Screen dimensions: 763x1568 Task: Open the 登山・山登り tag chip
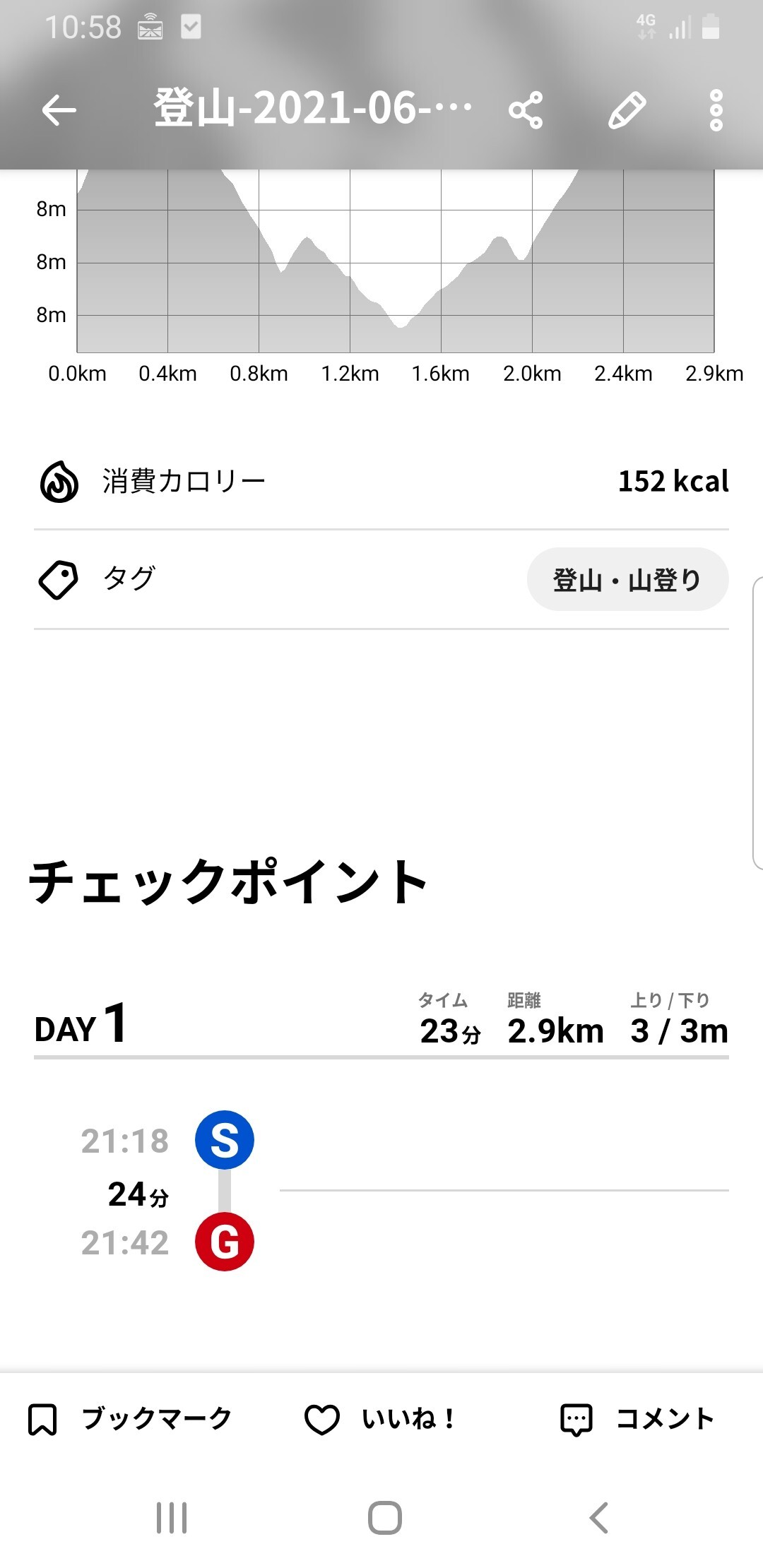(627, 579)
